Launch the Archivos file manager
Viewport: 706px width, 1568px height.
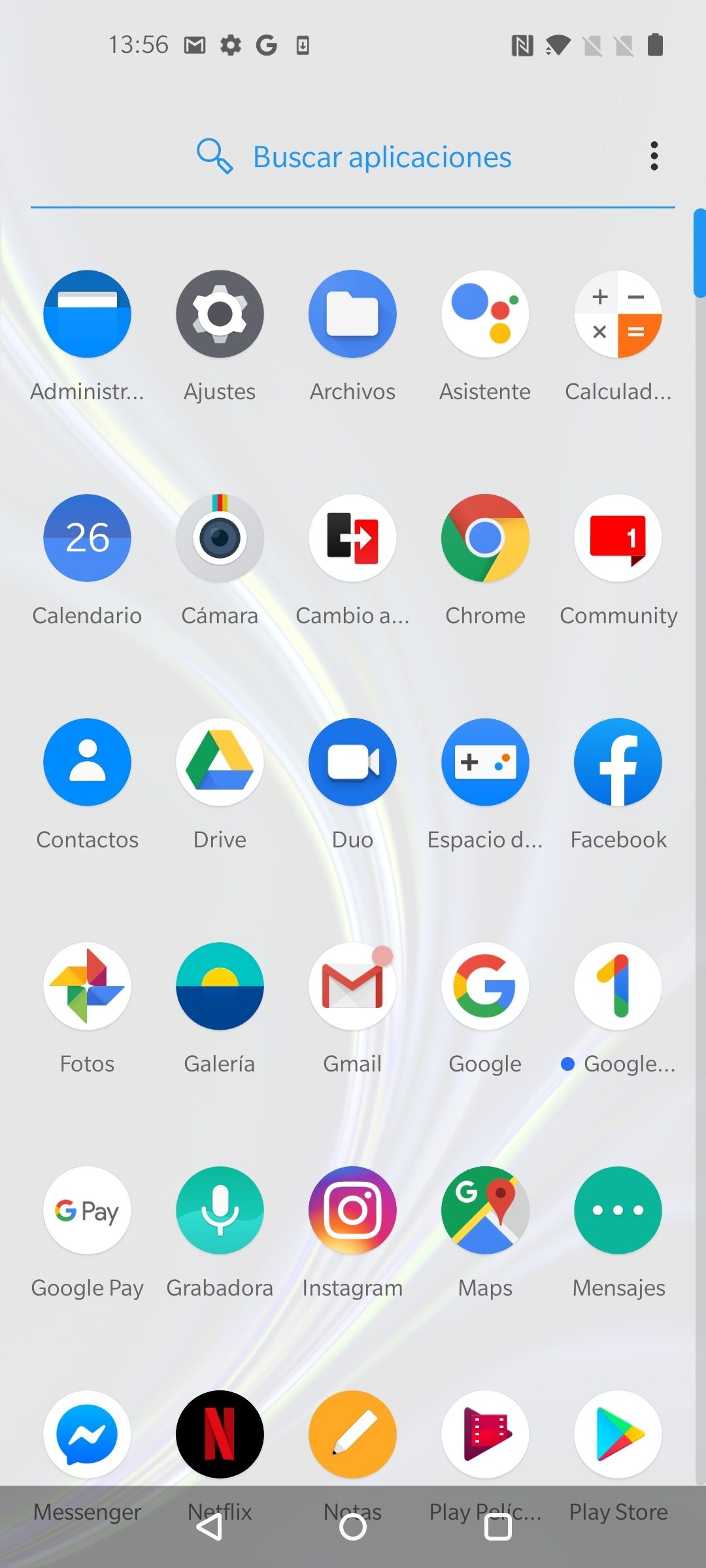coord(352,314)
